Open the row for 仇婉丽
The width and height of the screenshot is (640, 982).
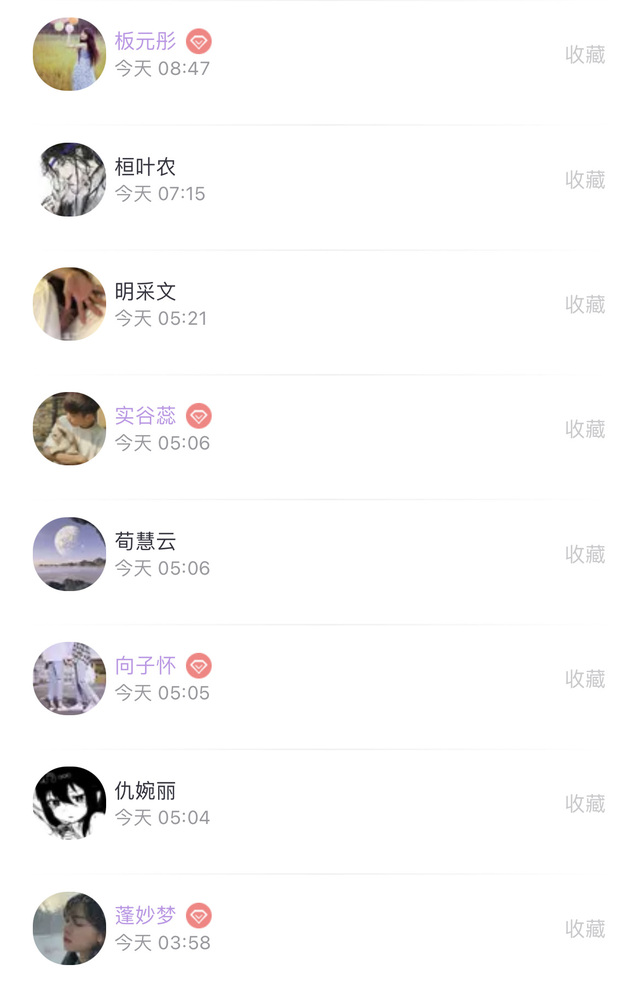(x=300, y=804)
